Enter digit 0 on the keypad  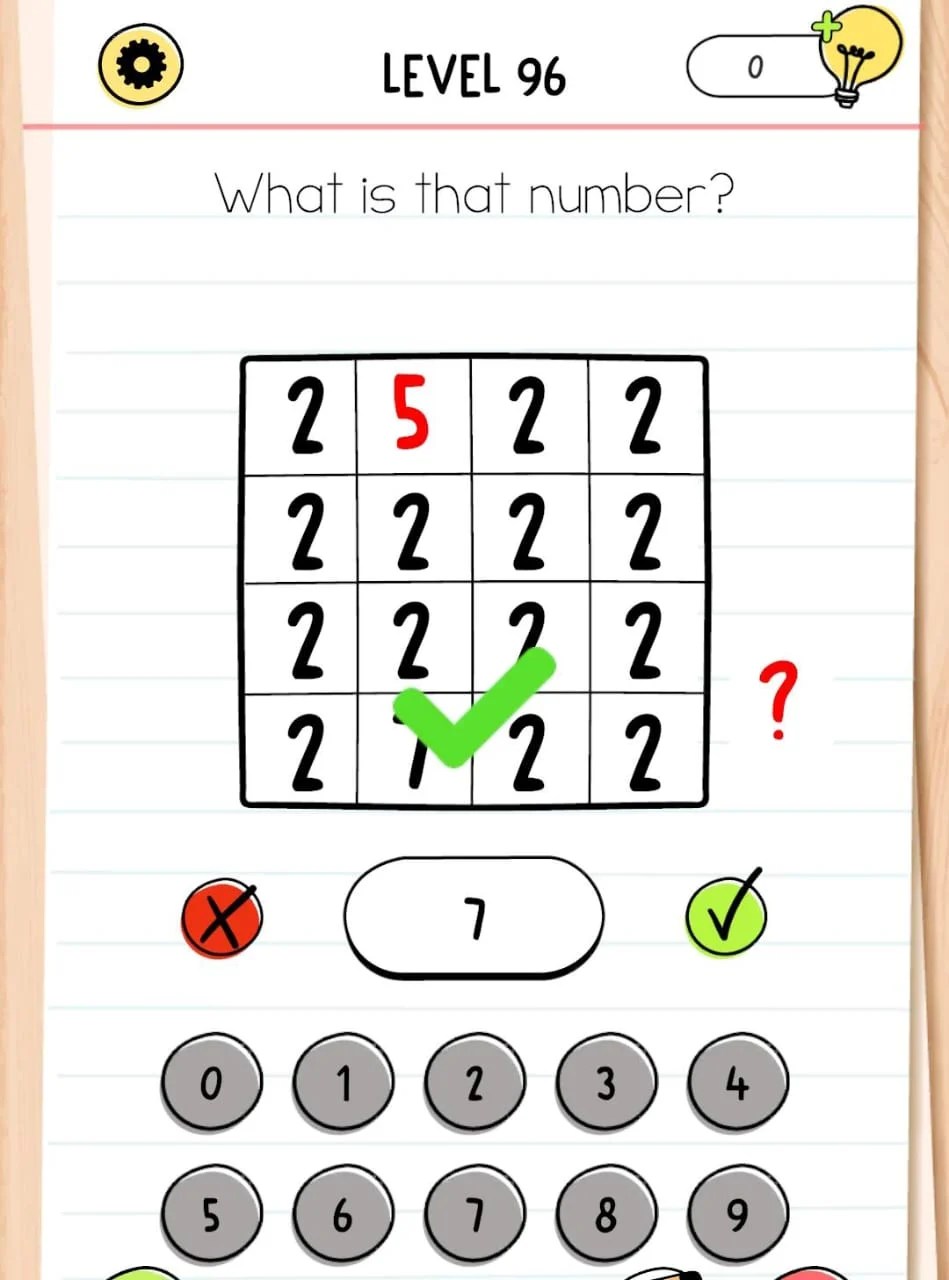click(x=211, y=1084)
